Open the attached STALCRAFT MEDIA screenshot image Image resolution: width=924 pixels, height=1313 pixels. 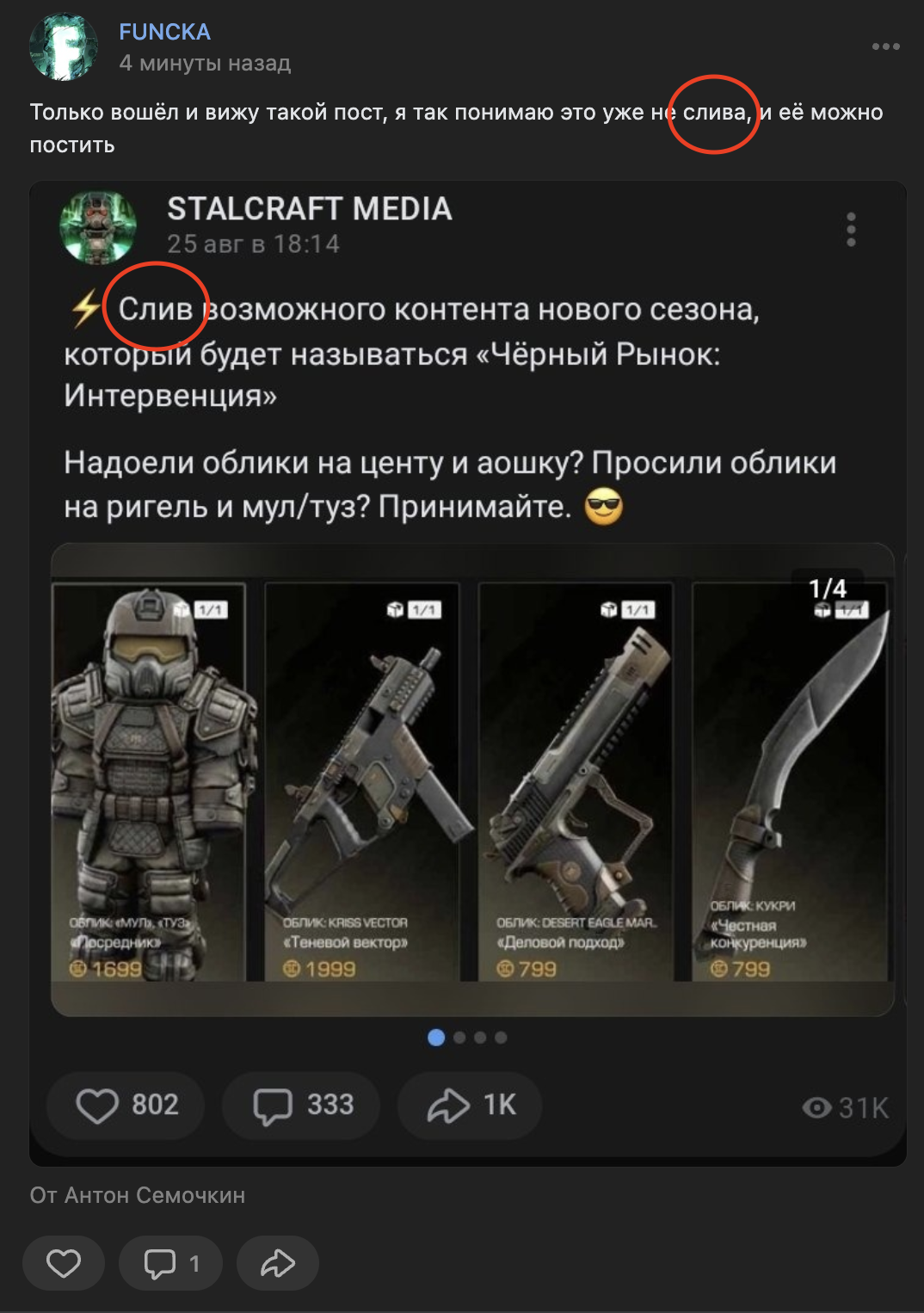468,673
